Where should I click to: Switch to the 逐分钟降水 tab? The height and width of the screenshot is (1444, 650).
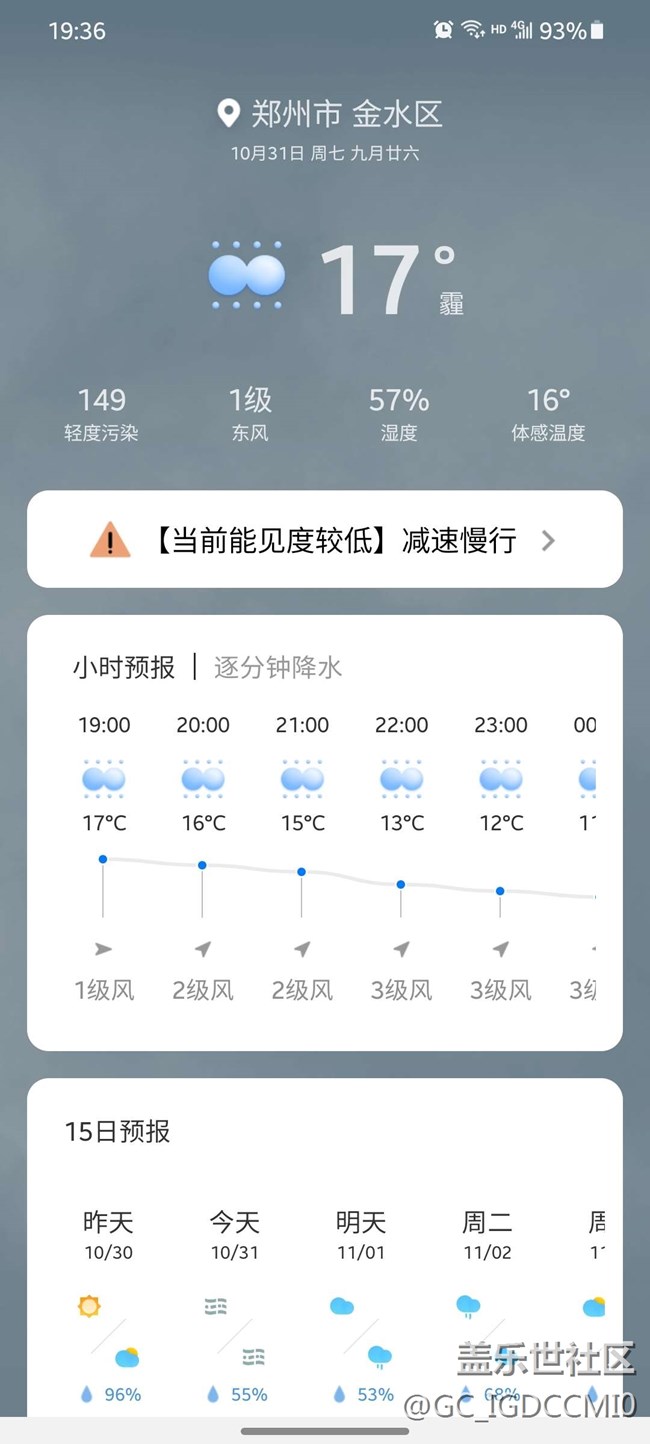click(x=278, y=668)
